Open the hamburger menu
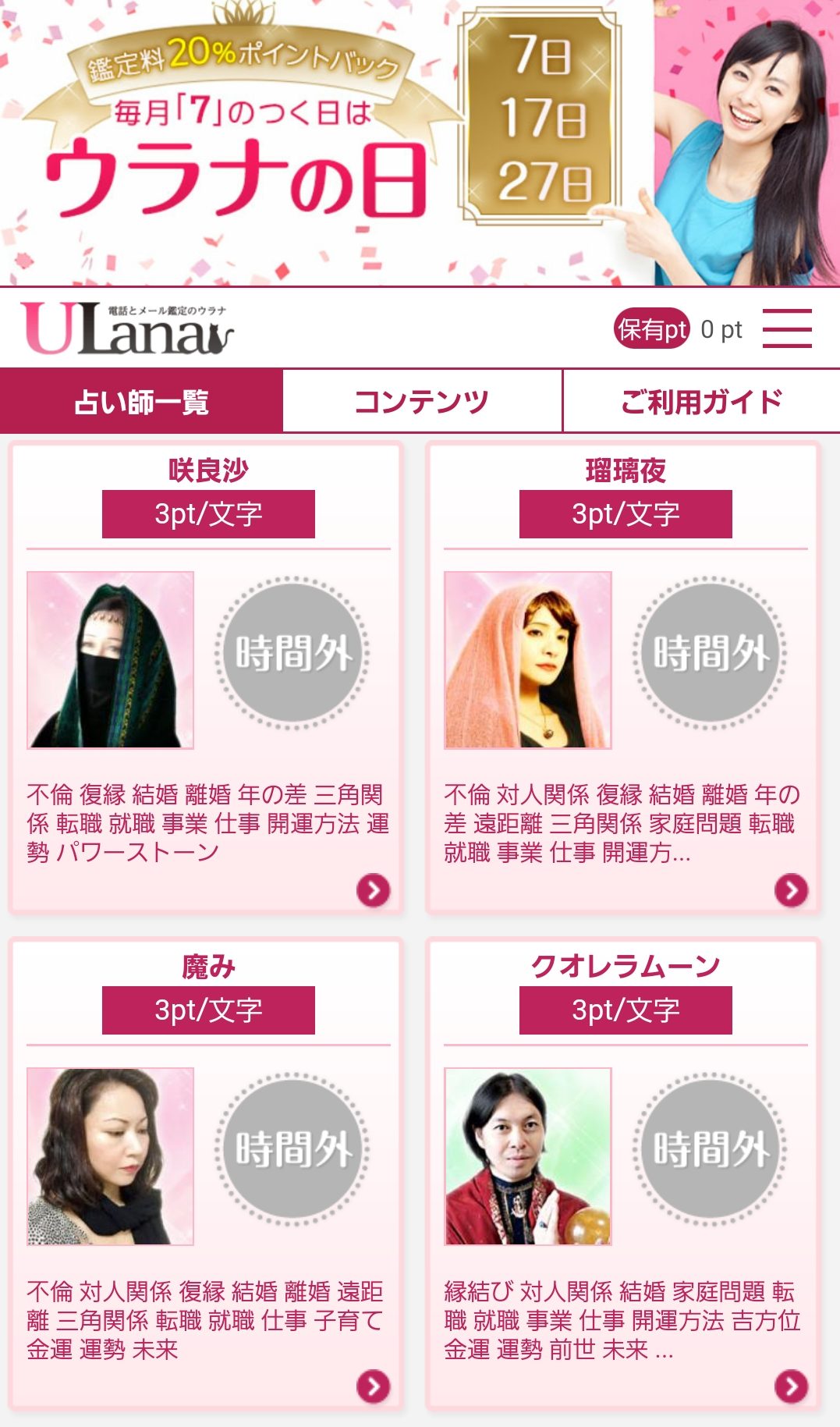 coord(786,328)
